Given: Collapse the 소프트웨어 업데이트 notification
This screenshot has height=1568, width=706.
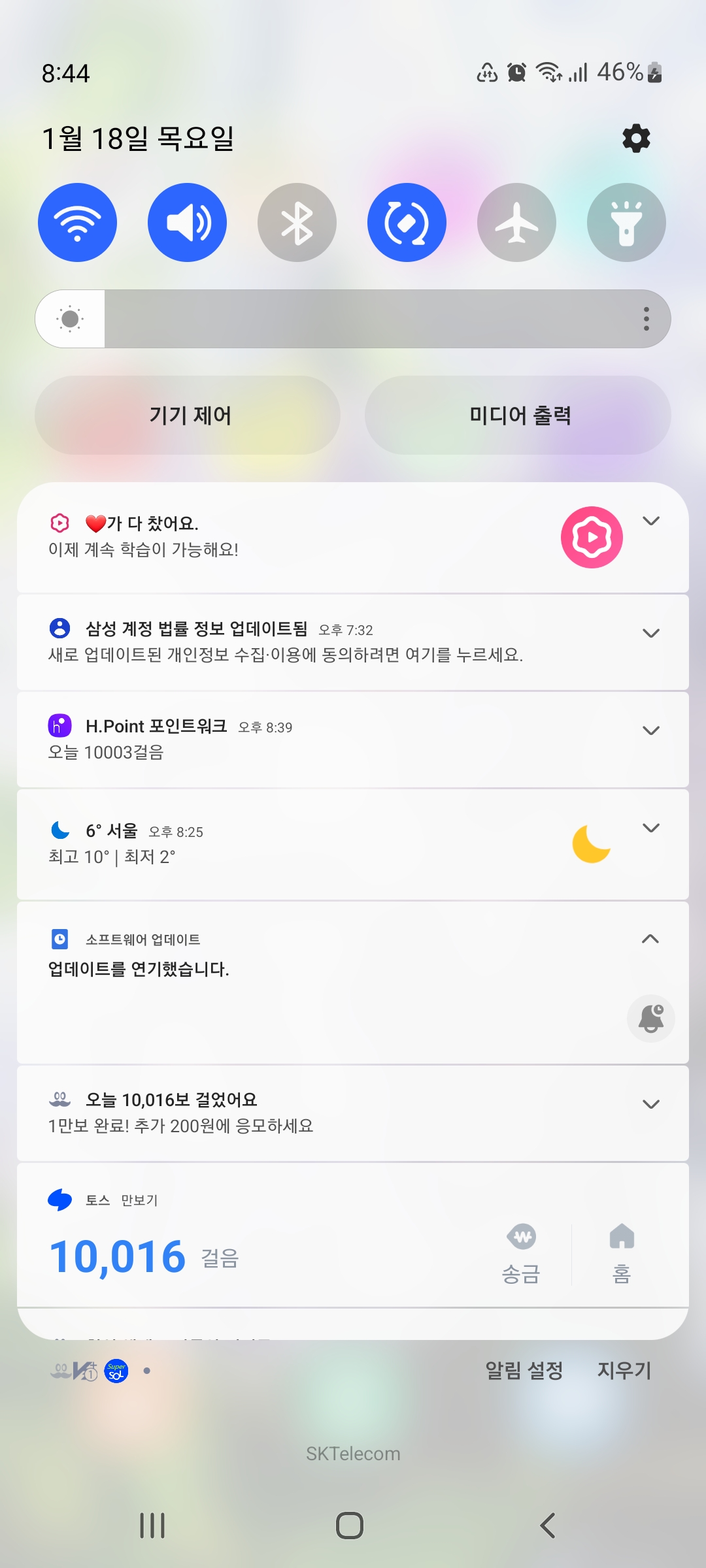Looking at the screenshot, I should pos(650,939).
